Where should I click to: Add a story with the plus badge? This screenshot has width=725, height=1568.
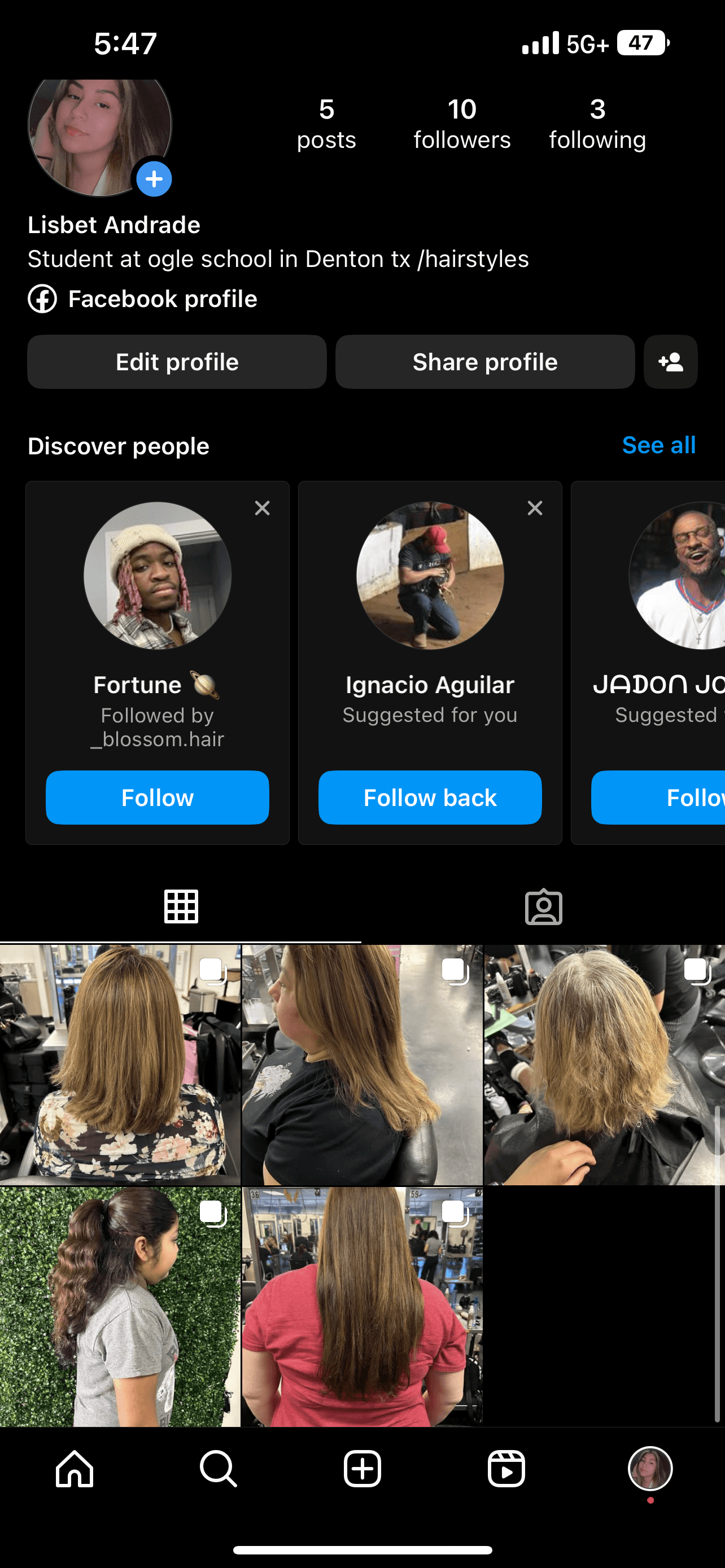click(x=154, y=179)
